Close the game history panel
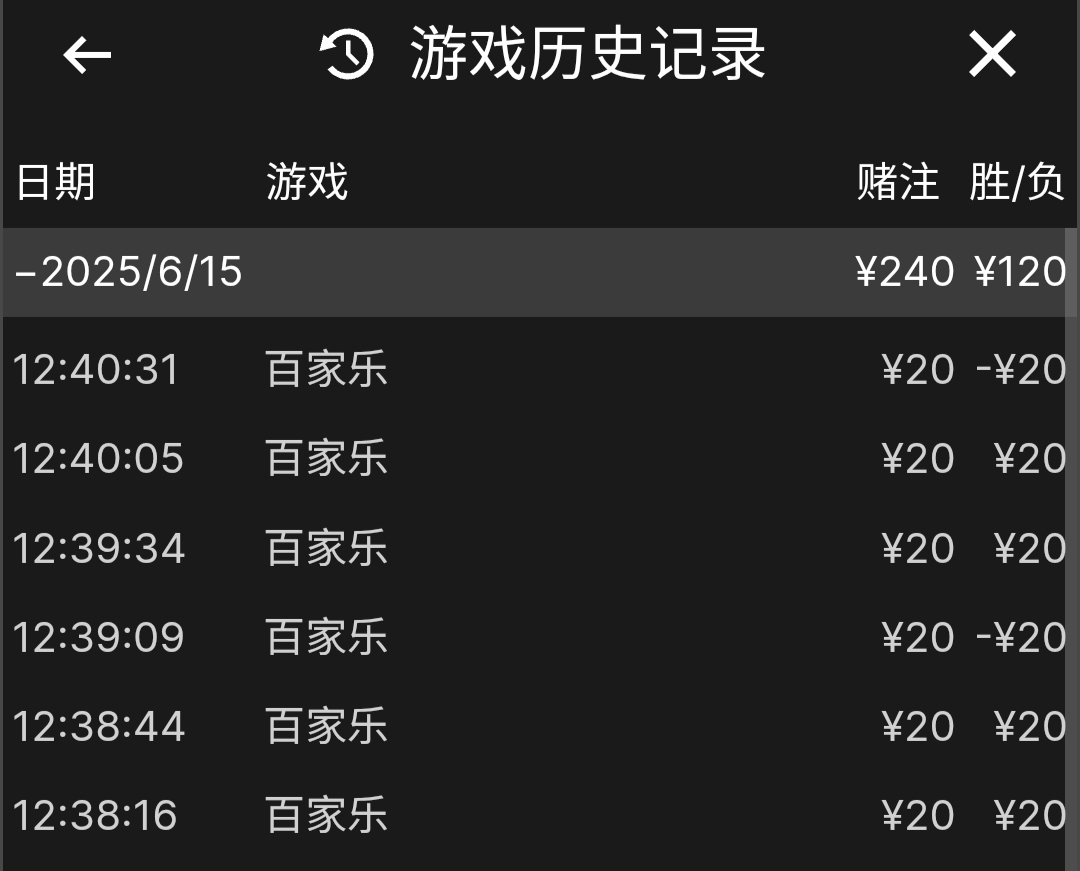The width and height of the screenshot is (1080, 871). coord(992,54)
